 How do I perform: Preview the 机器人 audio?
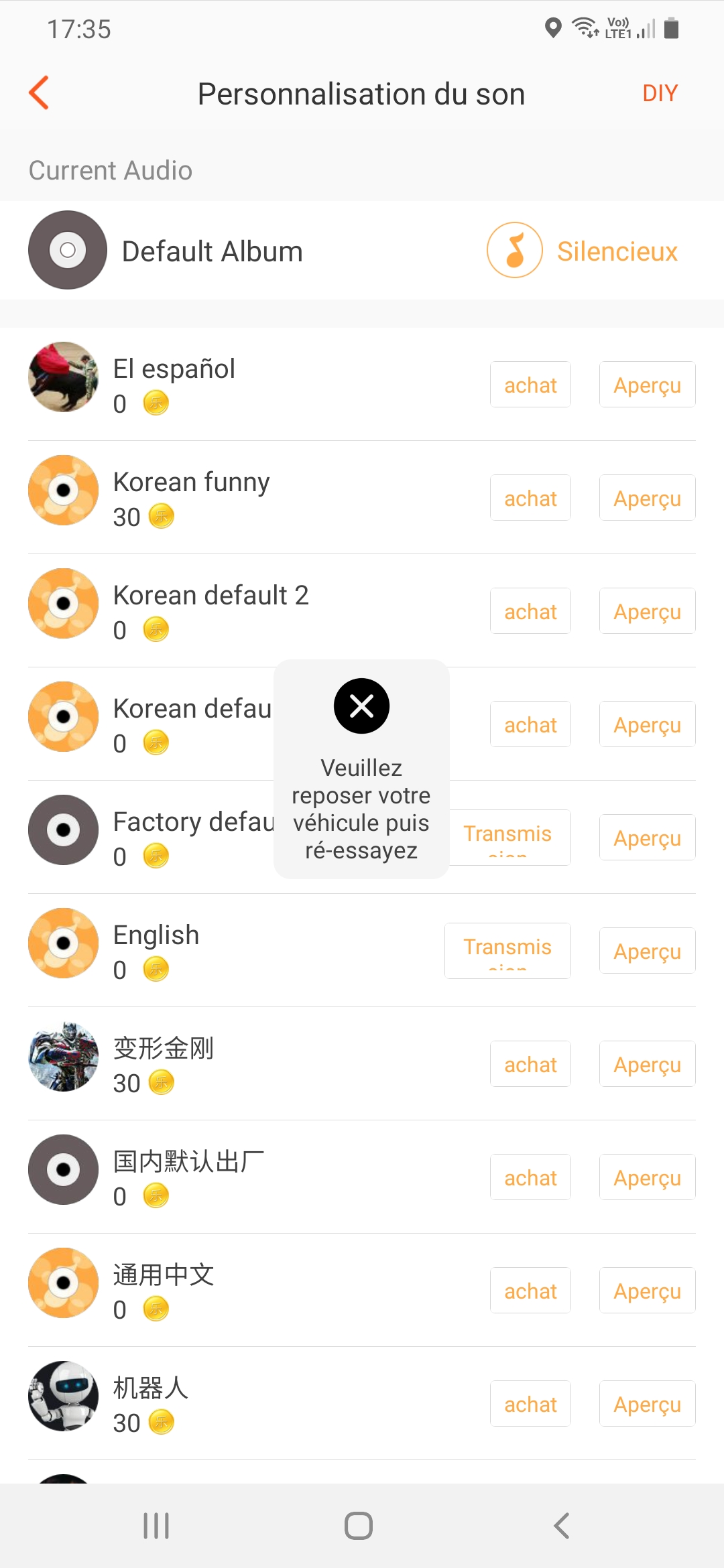(647, 1404)
